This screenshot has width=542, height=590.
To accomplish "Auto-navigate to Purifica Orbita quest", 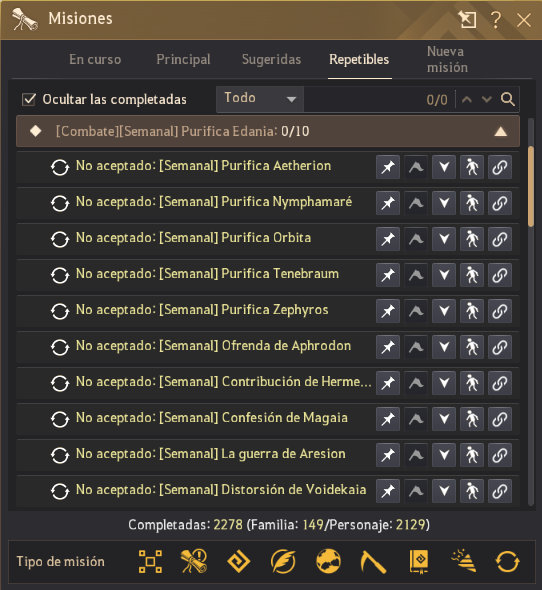I will click(x=472, y=239).
